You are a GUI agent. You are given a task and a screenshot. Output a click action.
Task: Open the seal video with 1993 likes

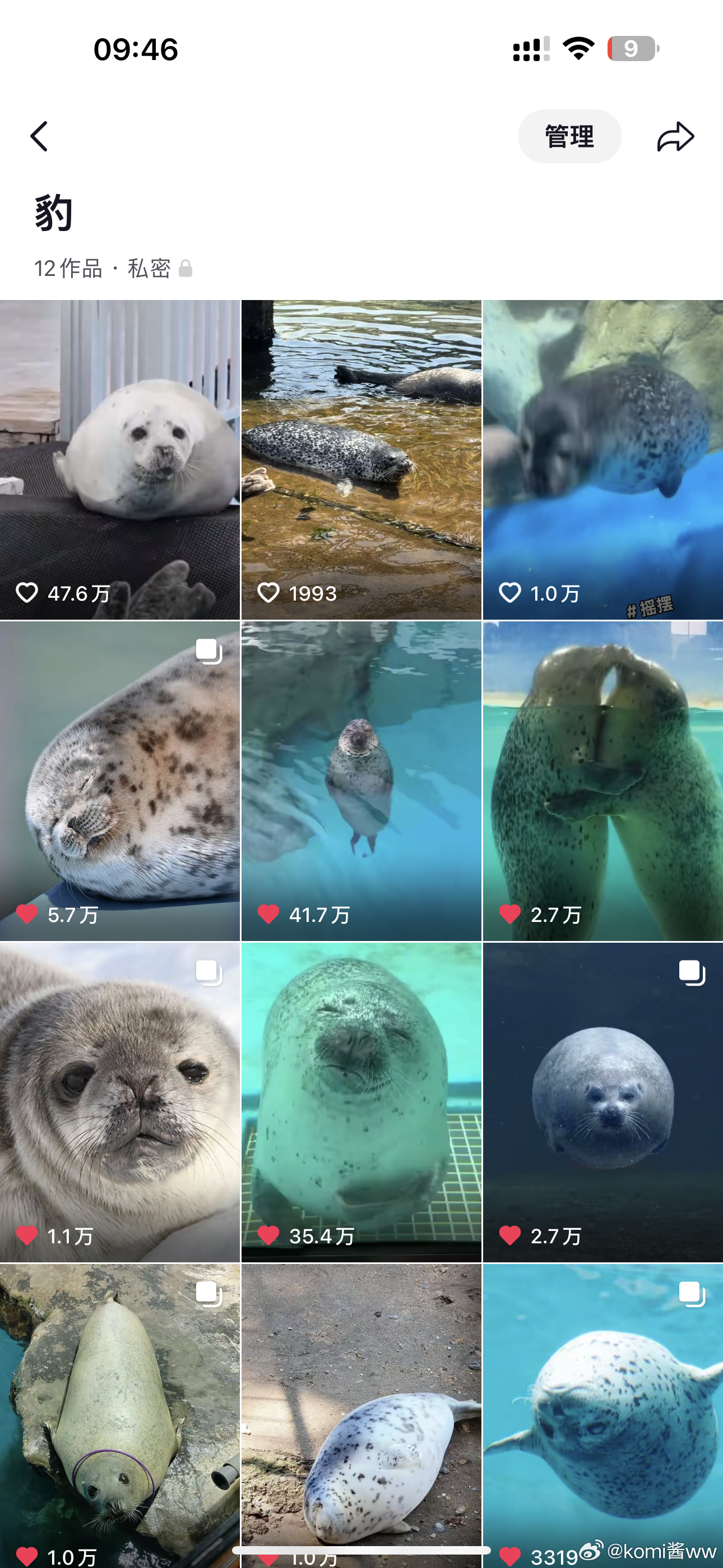361,459
